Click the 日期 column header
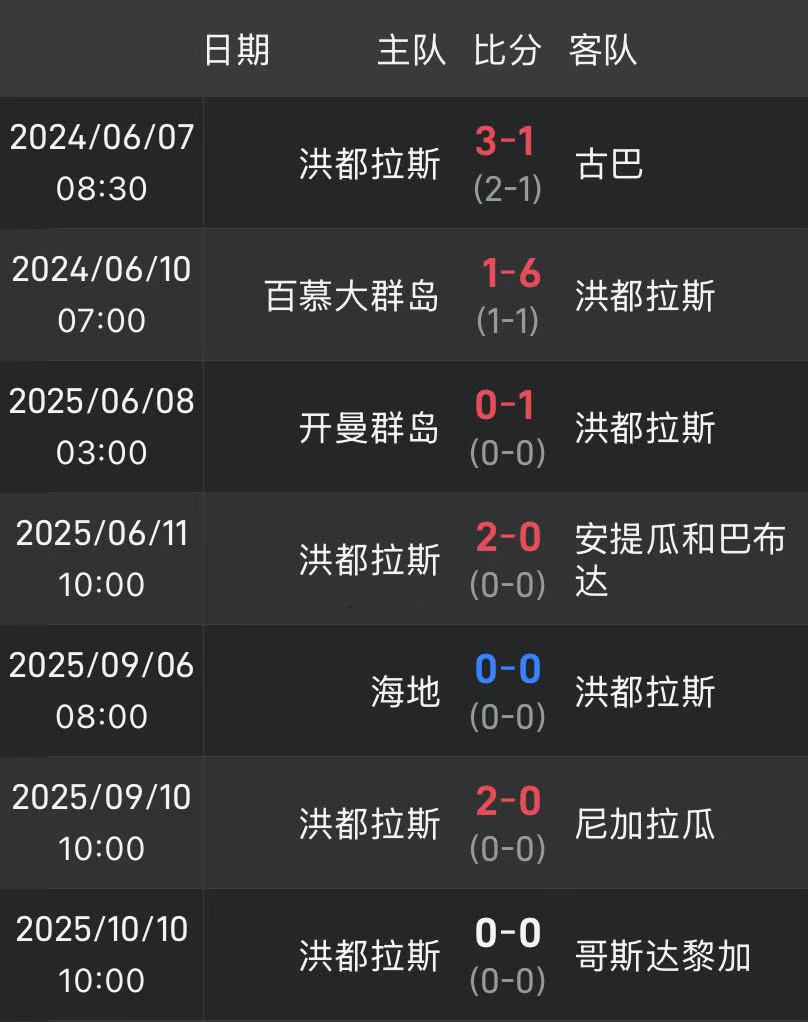The width and height of the screenshot is (808, 1022). 236,51
